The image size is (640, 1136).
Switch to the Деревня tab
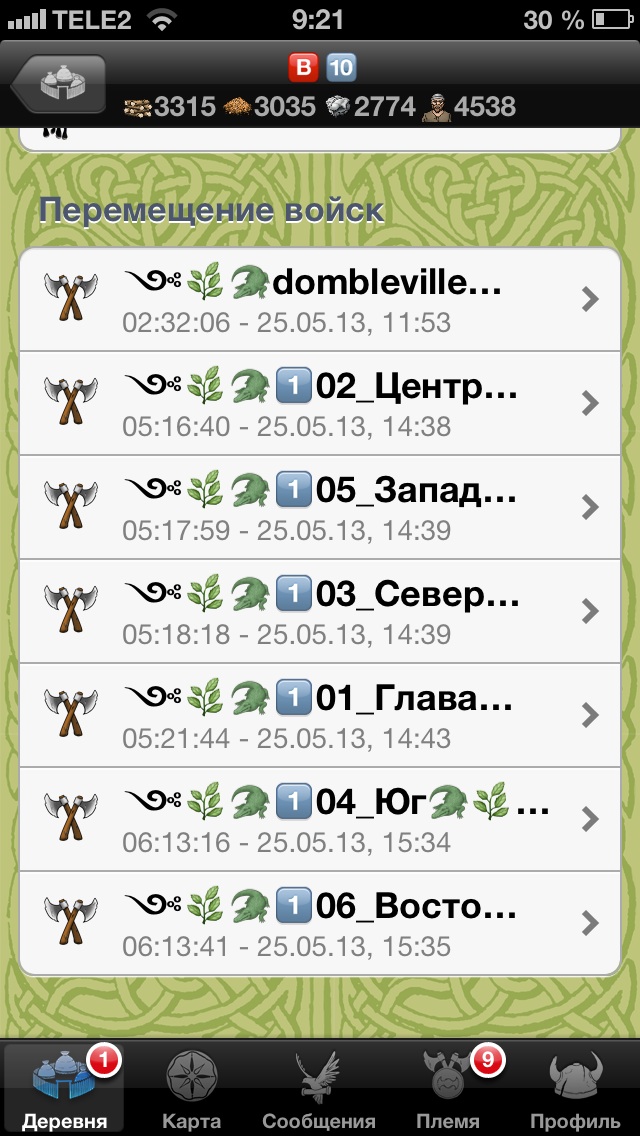coord(64,1088)
